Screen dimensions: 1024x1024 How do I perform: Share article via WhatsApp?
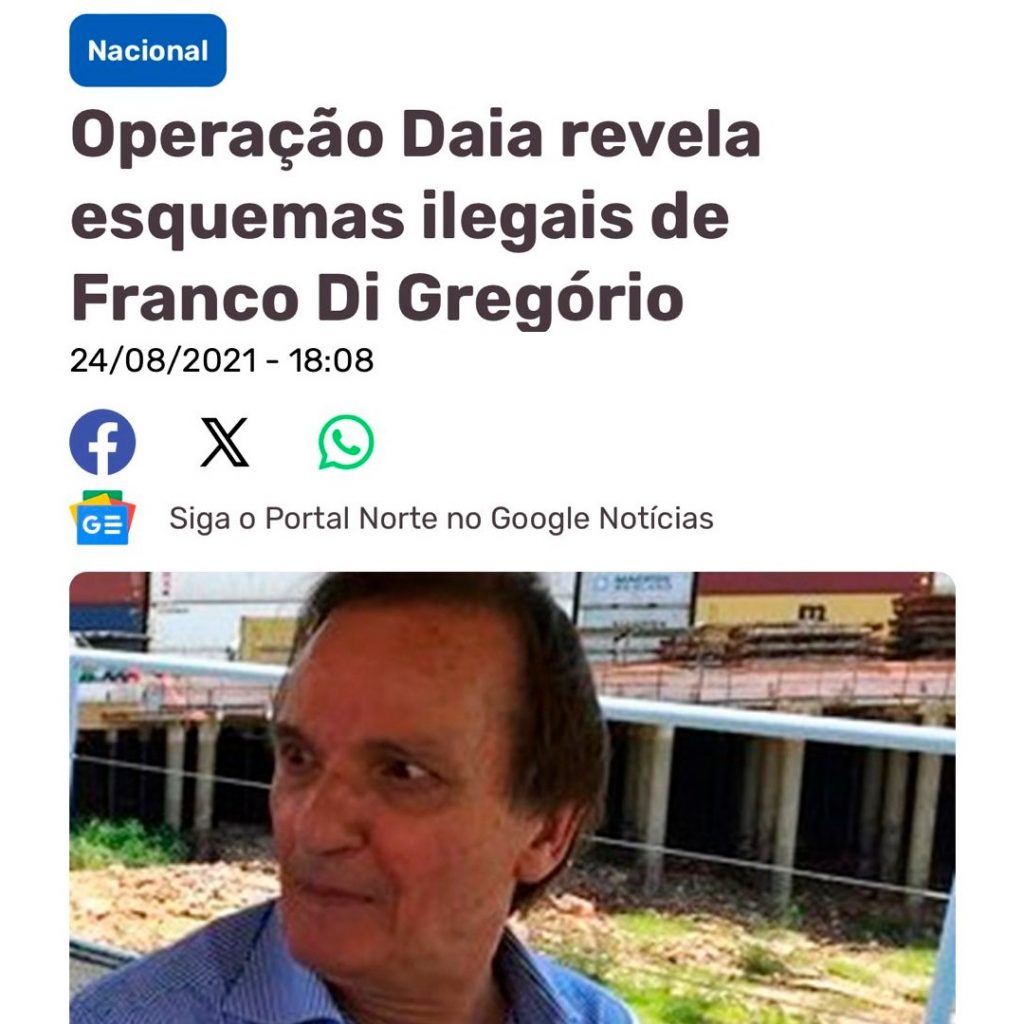pos(346,442)
